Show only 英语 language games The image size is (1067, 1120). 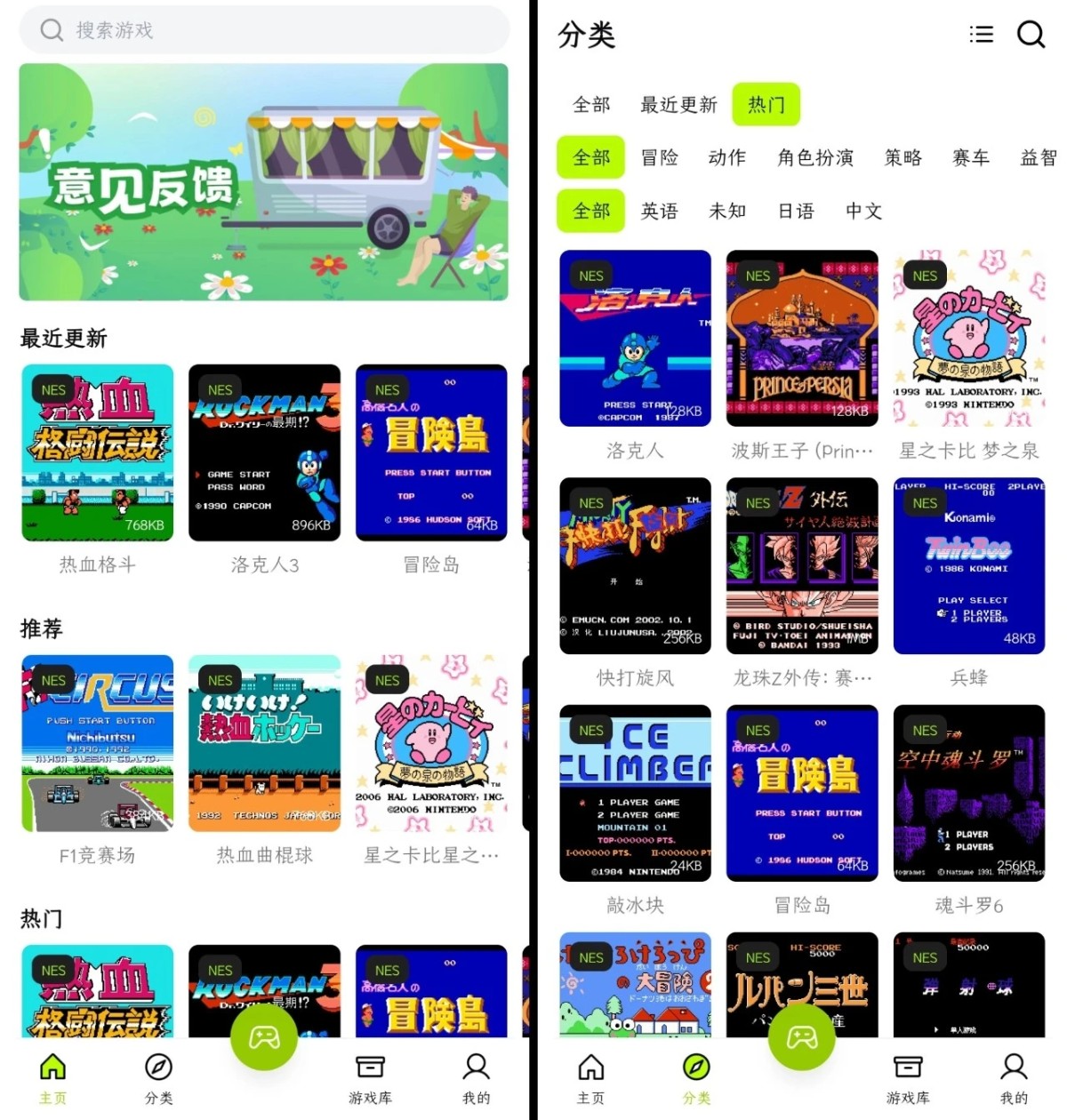(x=660, y=212)
